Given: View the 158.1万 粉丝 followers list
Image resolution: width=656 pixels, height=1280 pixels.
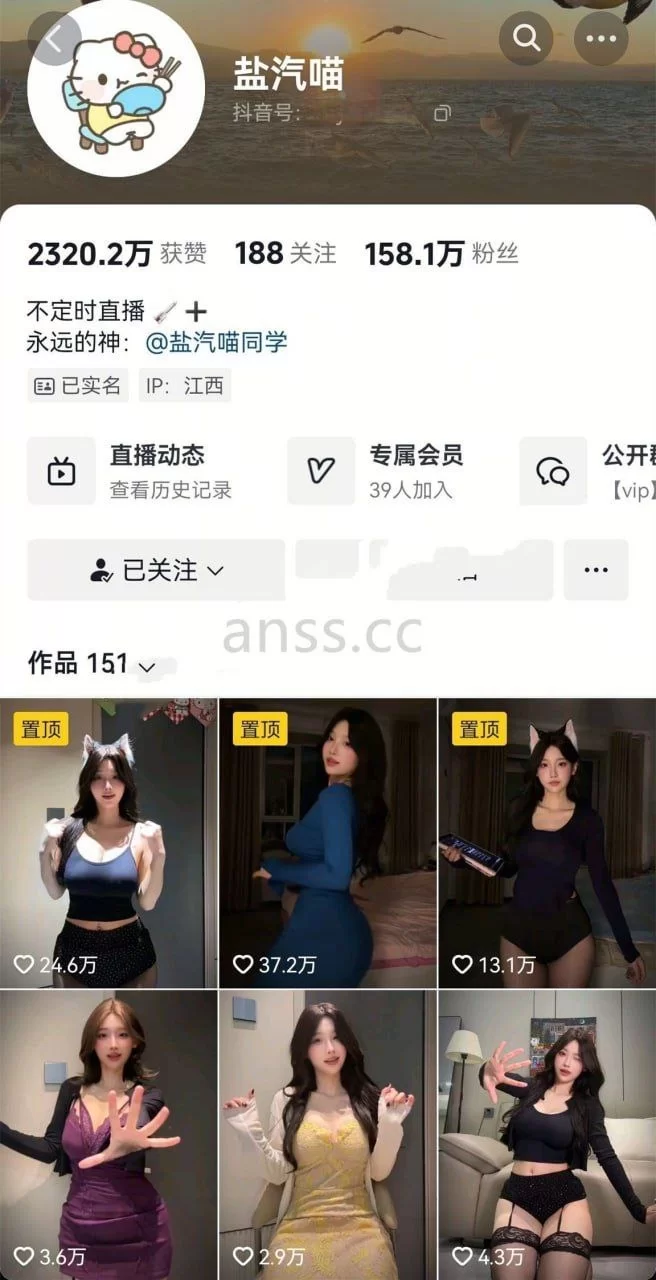Looking at the screenshot, I should click(441, 253).
